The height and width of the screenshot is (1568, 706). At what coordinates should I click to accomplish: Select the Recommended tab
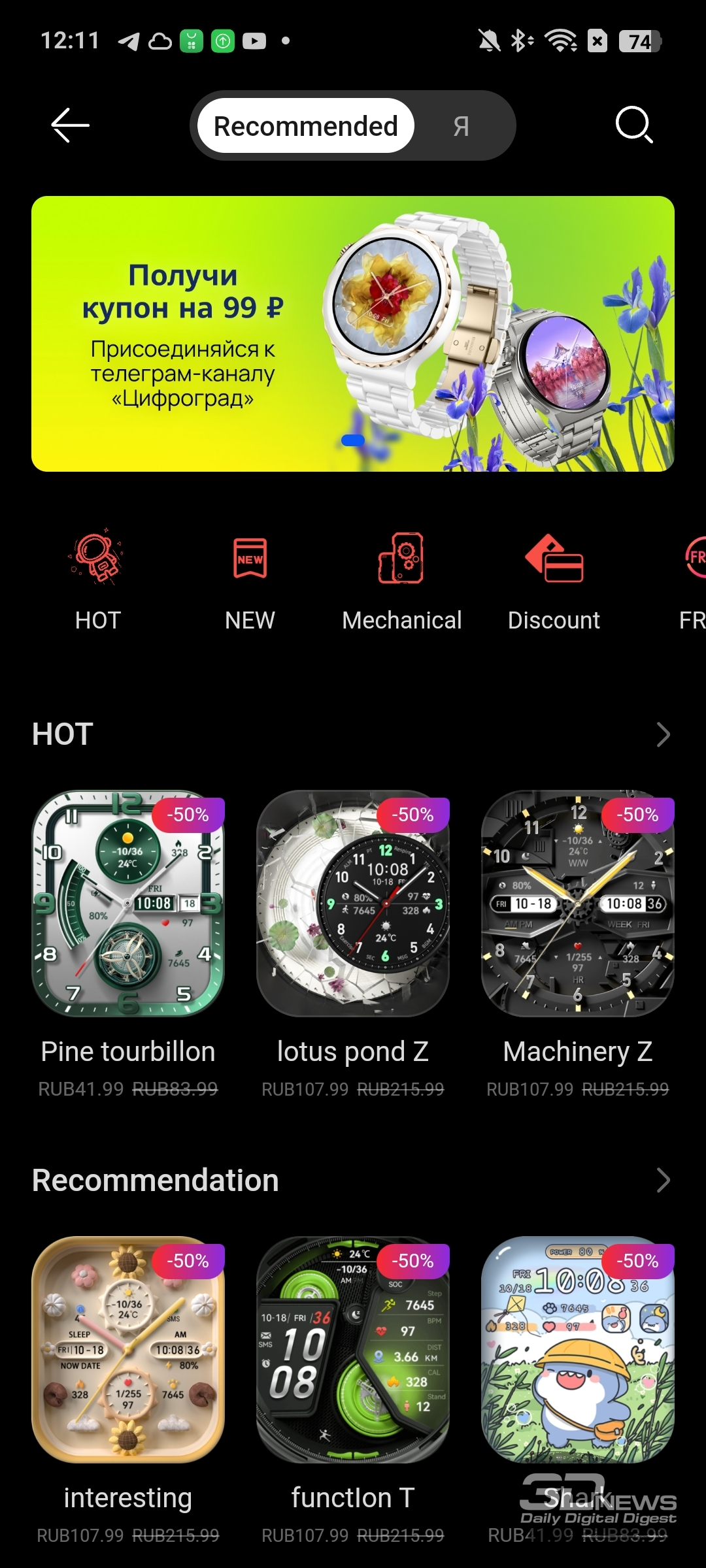(x=306, y=126)
